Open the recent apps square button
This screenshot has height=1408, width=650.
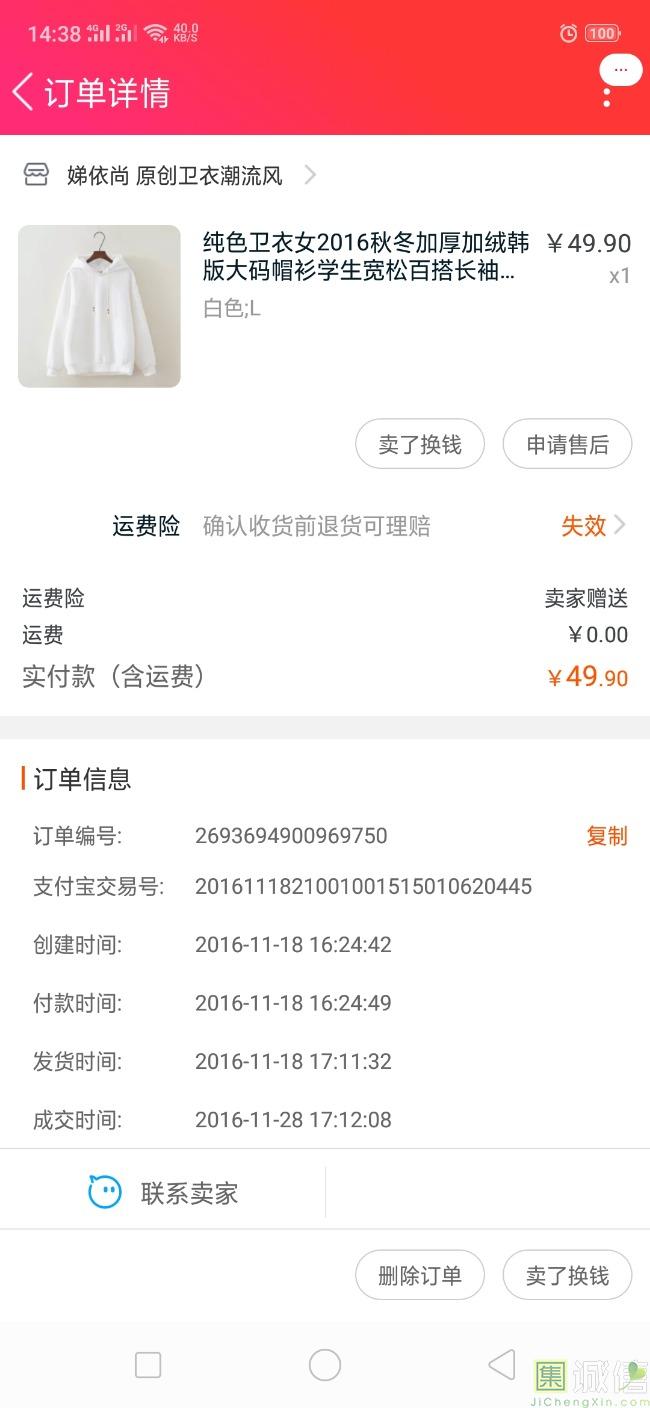tap(148, 1365)
